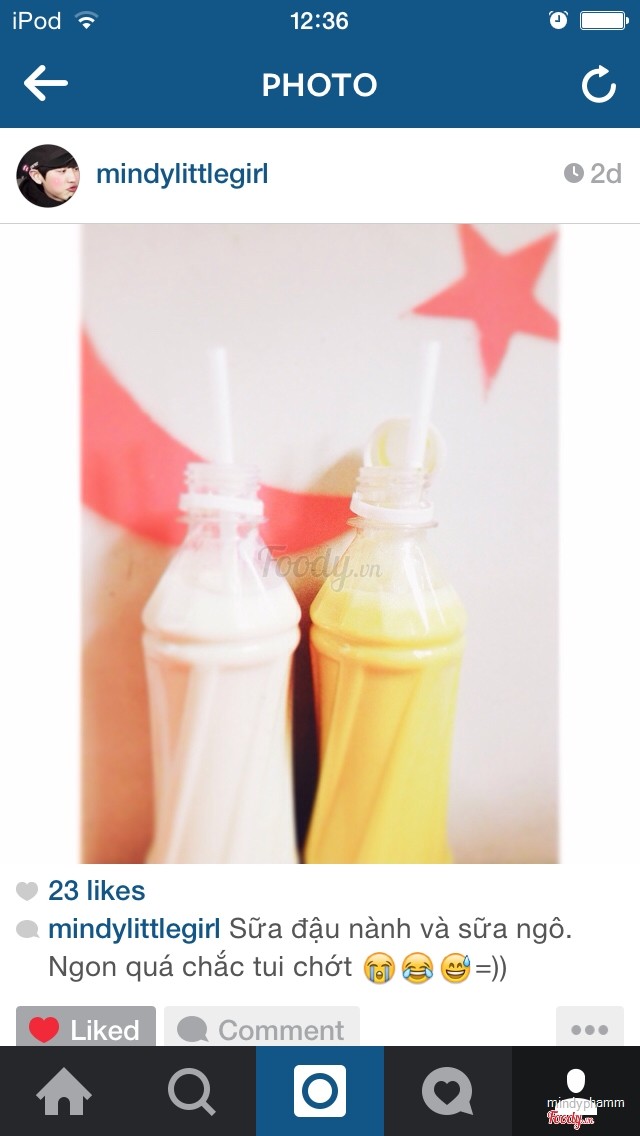View the 23 likes list
The height and width of the screenshot is (1136, 640).
(x=96, y=890)
